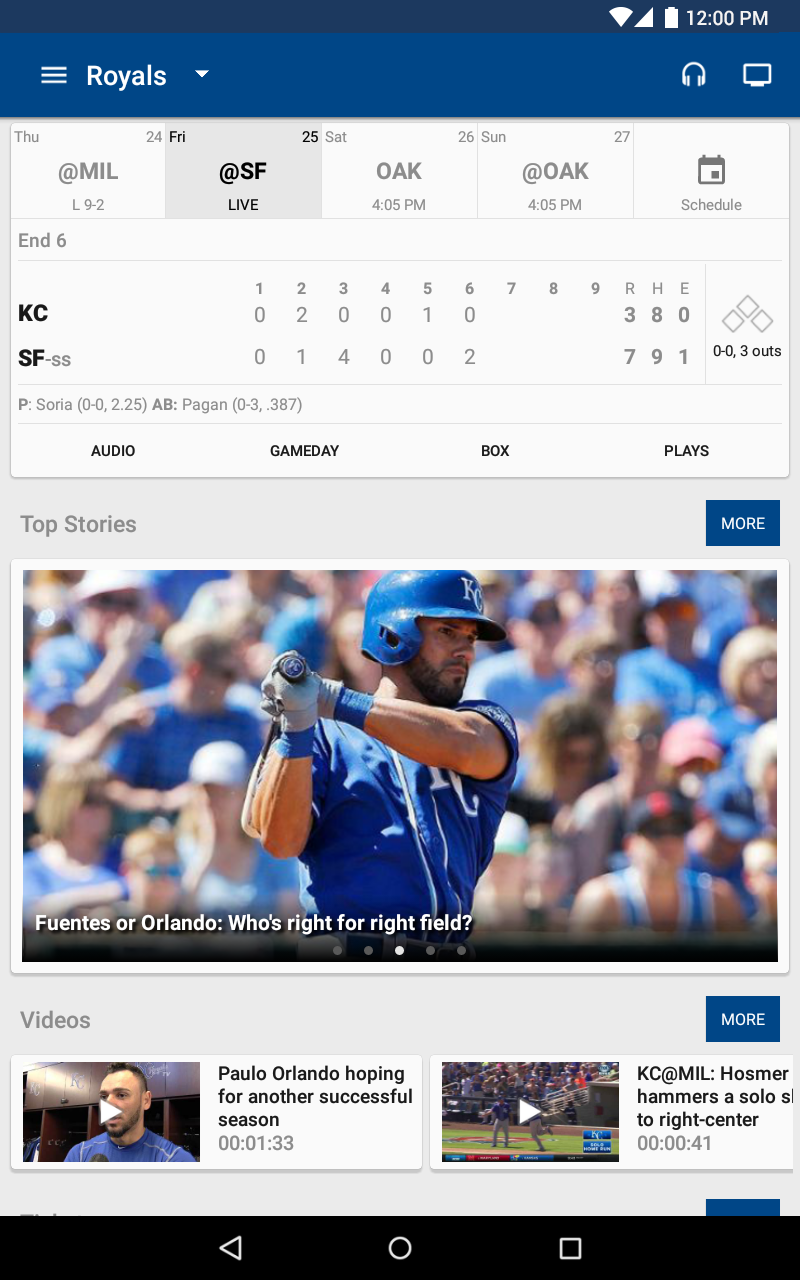800x1280 pixels.
Task: Tap the TV cast icon
Action: 757,74
